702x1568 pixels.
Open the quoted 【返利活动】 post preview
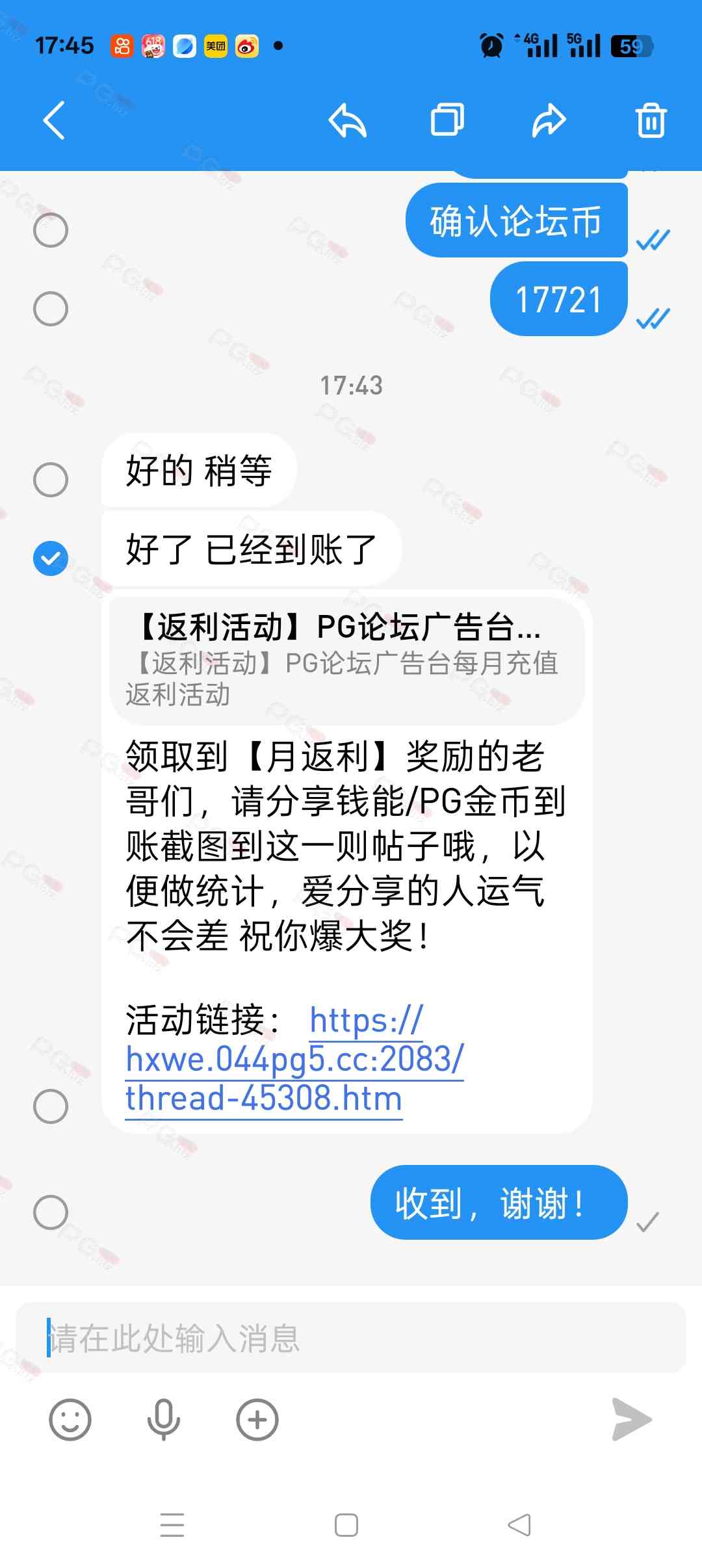point(347,660)
